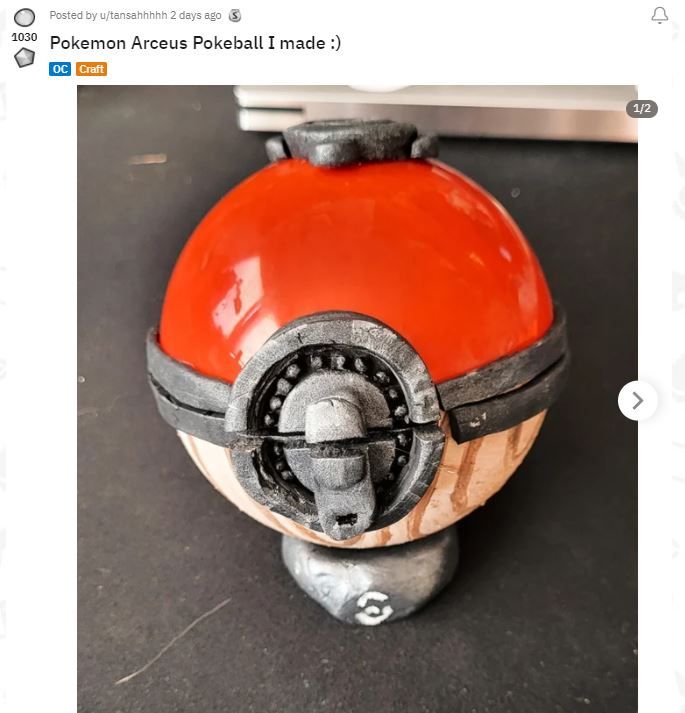The image size is (685, 713).
Task: Open the Pokeball photo in full view
Action: [x=357, y=400]
